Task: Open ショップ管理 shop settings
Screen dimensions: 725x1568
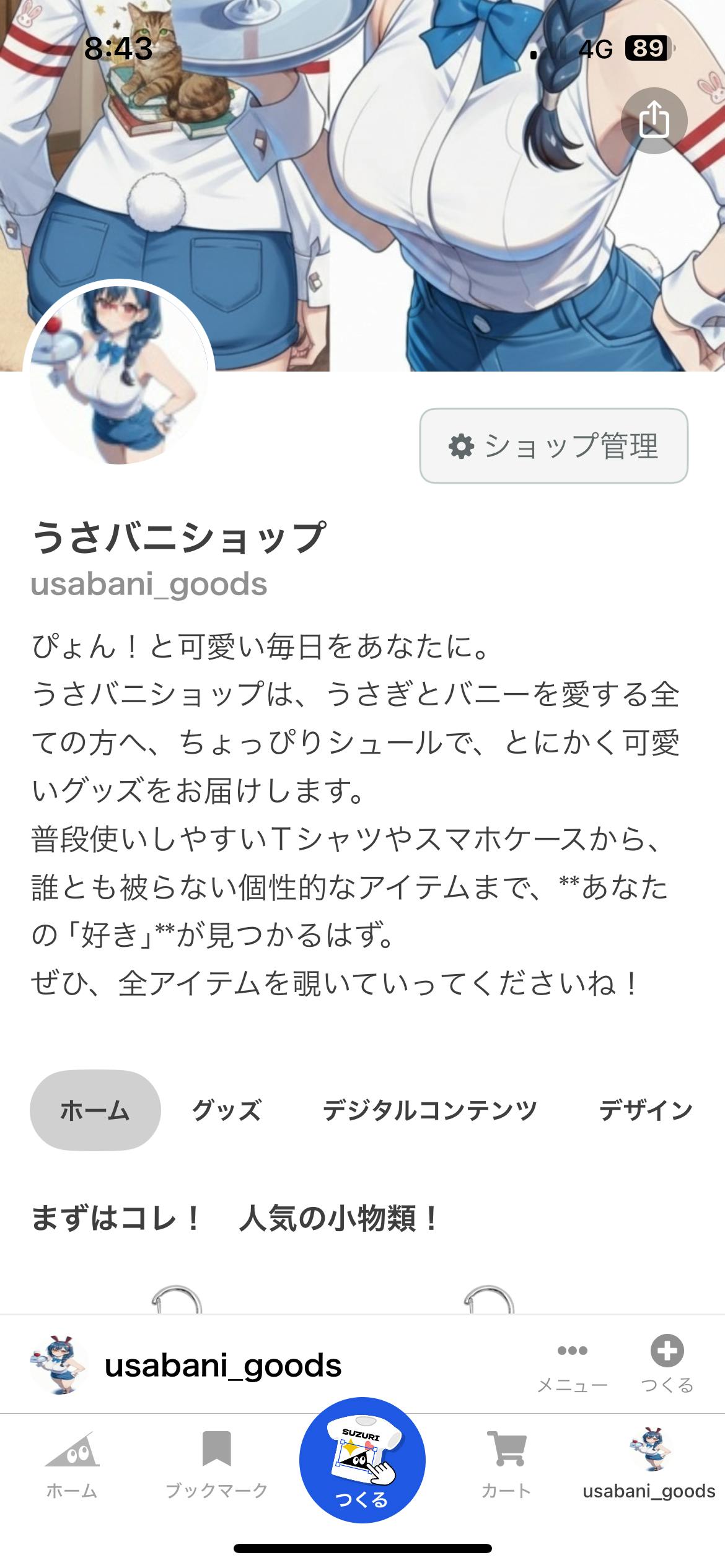Action: [x=553, y=446]
